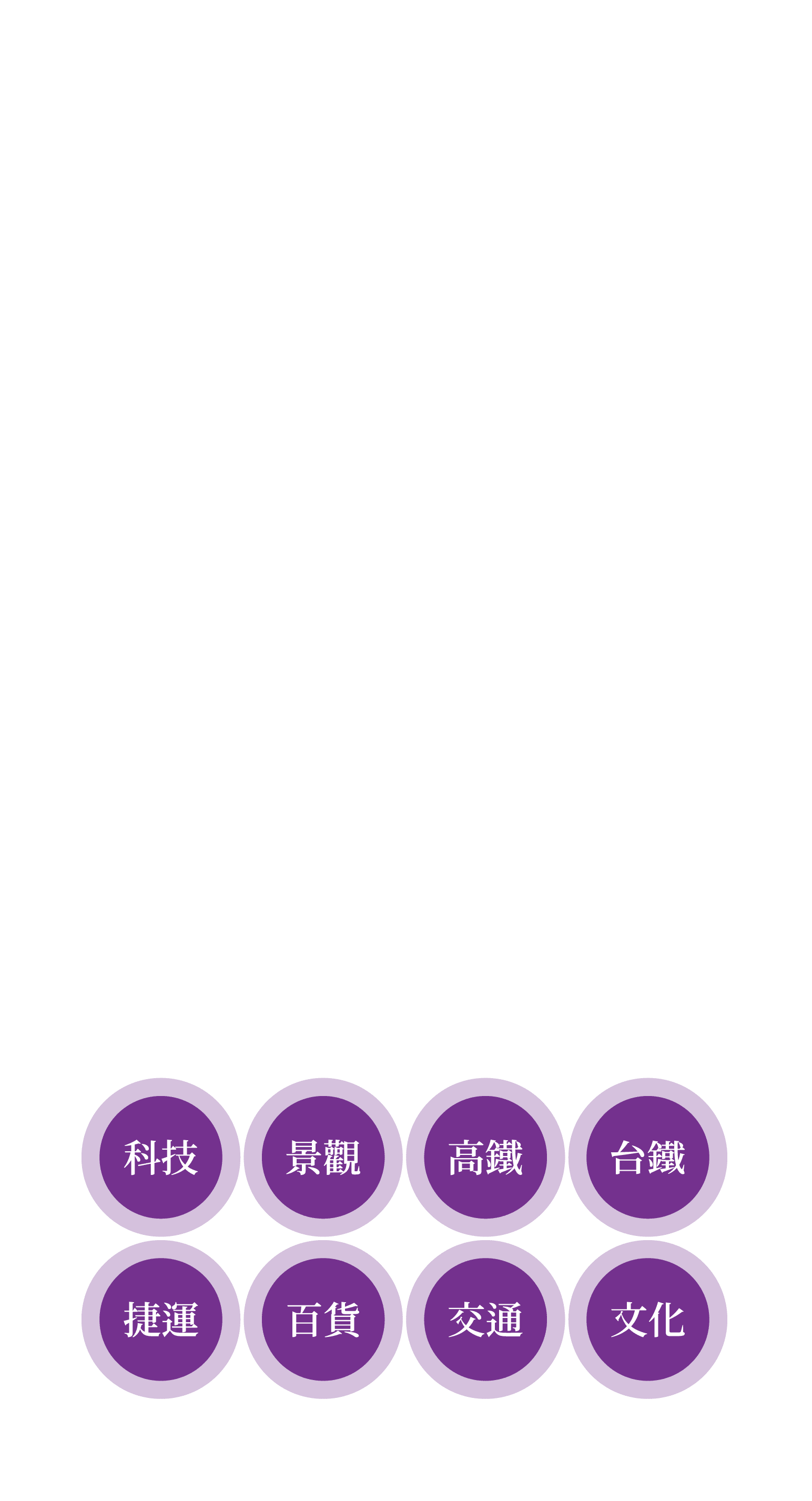
Task: Select the 捷運 category button
Action: point(161,1320)
